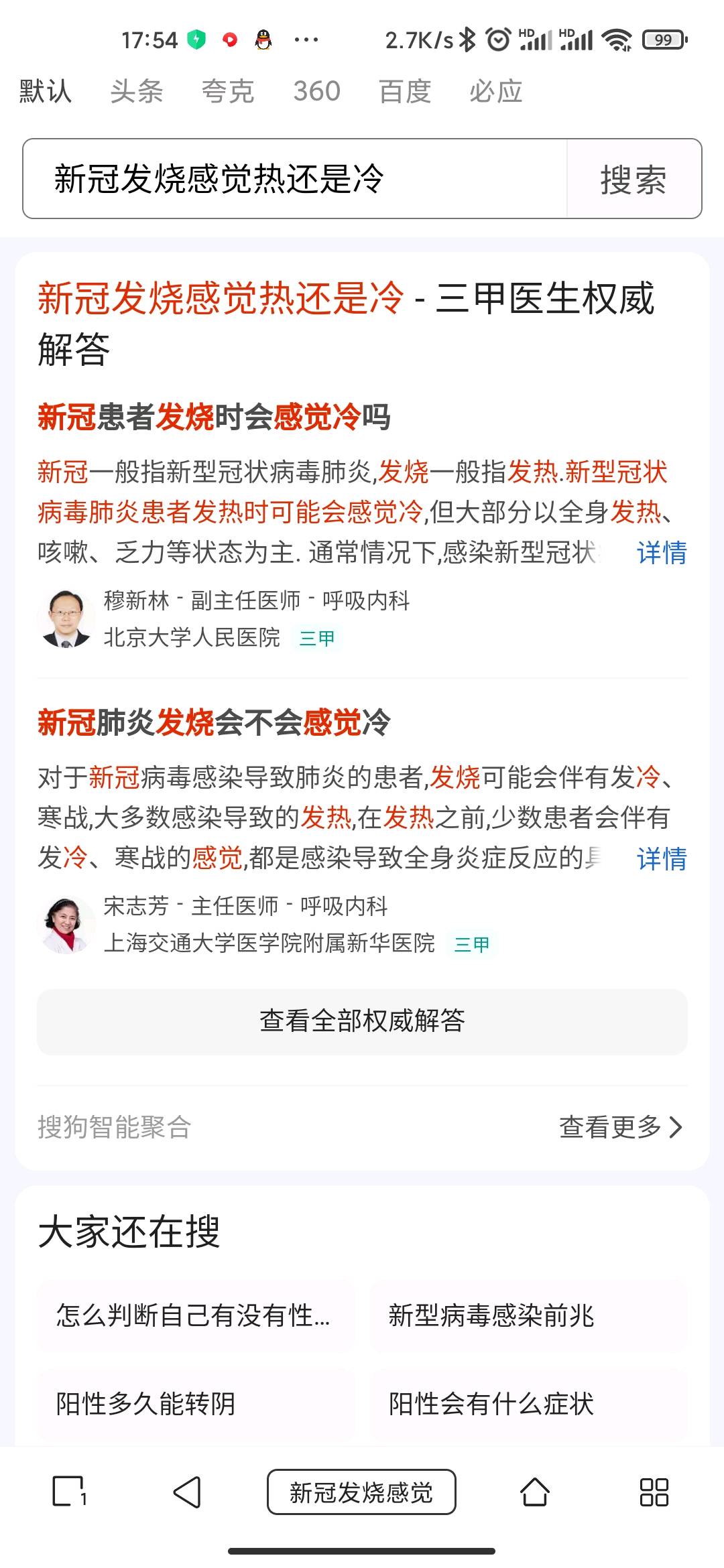Tap the 搜索 button

[x=633, y=179]
